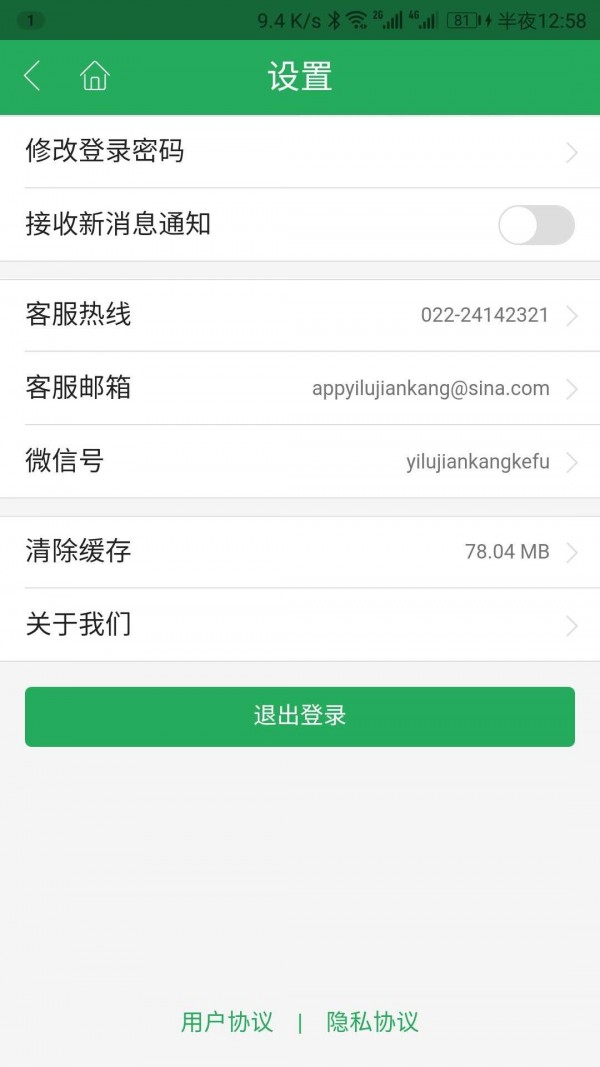Tap 清除缓存 to clear 78.04 MB
The image size is (600, 1067).
[300, 551]
